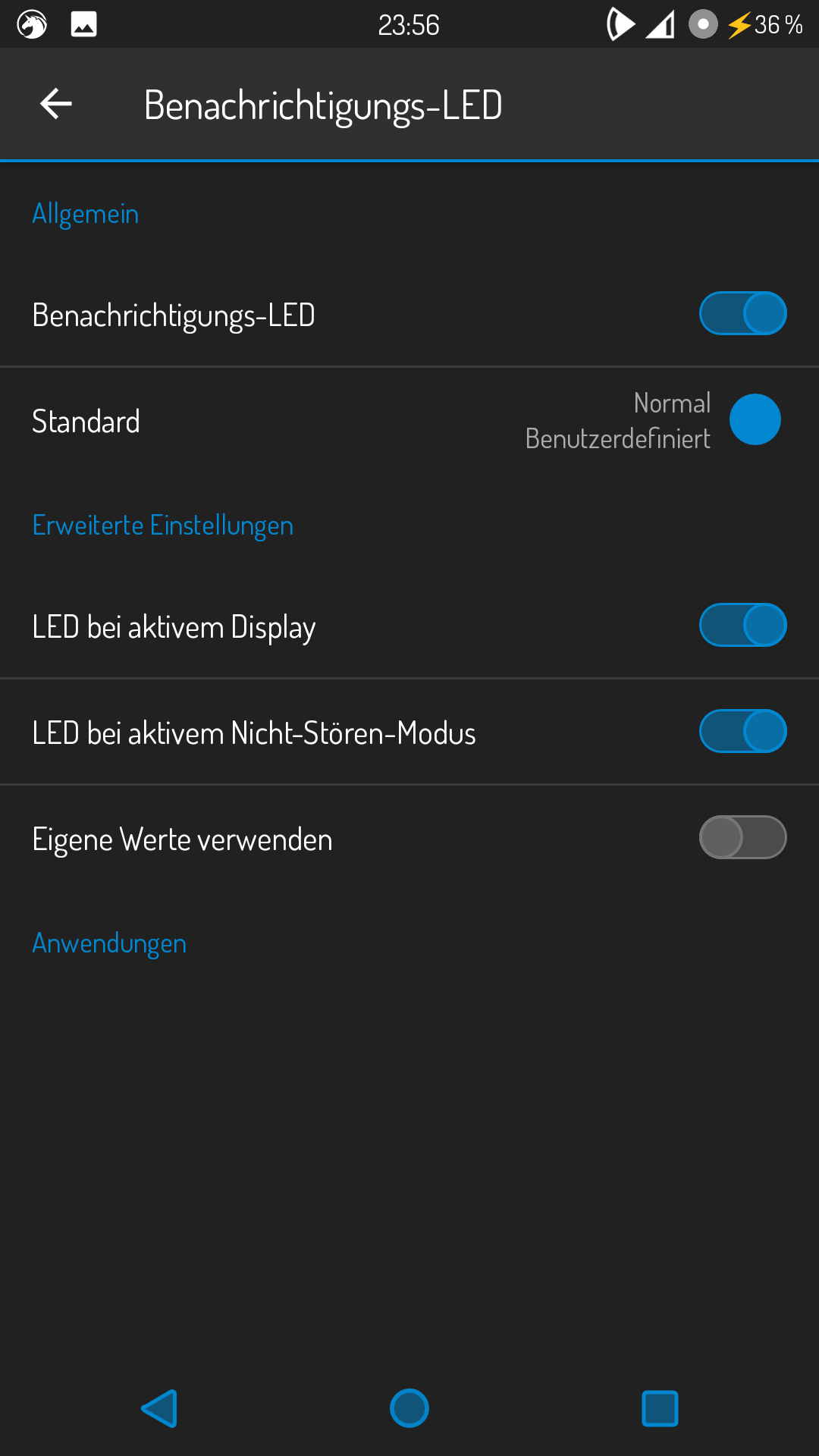Disable LED bei aktivem Display
The image size is (819, 1456).
click(x=742, y=626)
